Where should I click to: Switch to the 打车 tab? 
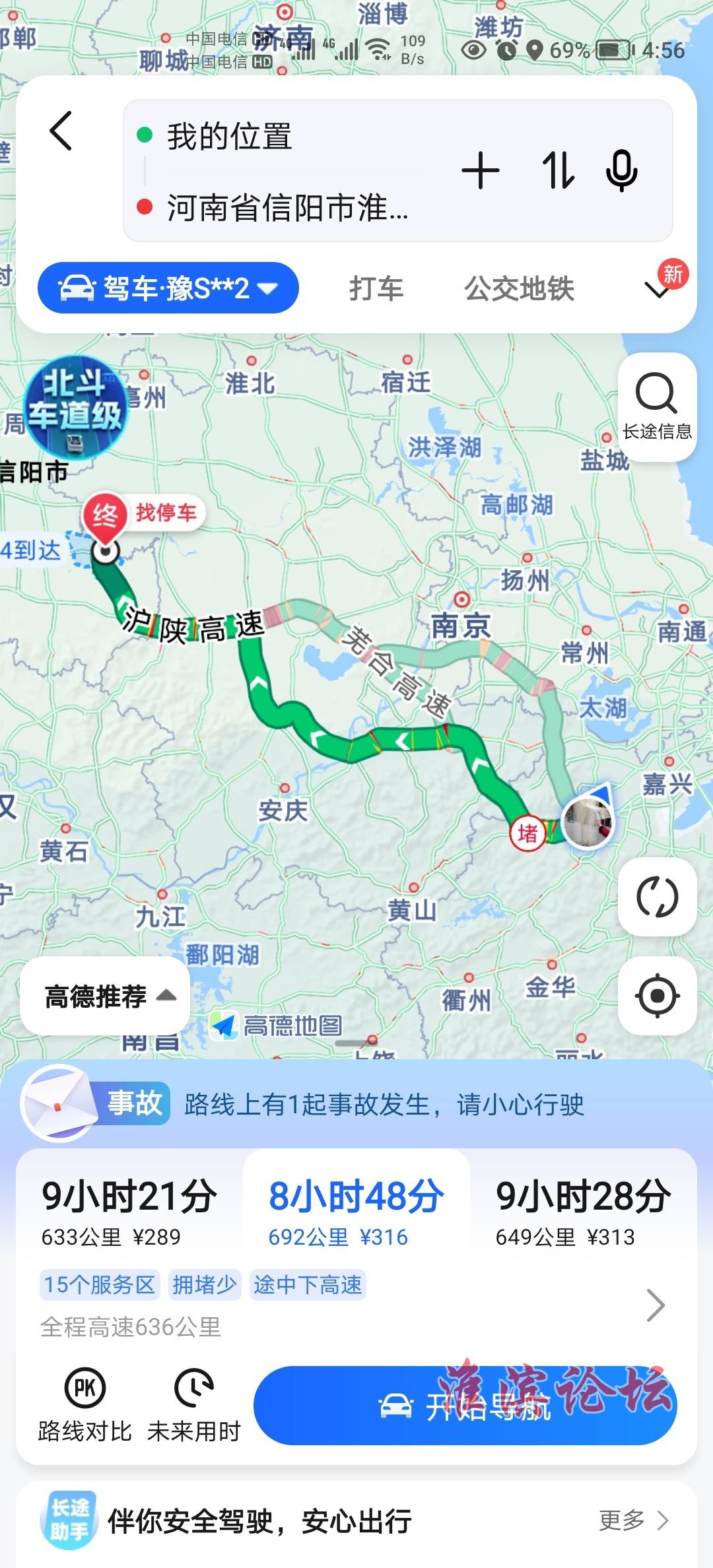point(376,288)
